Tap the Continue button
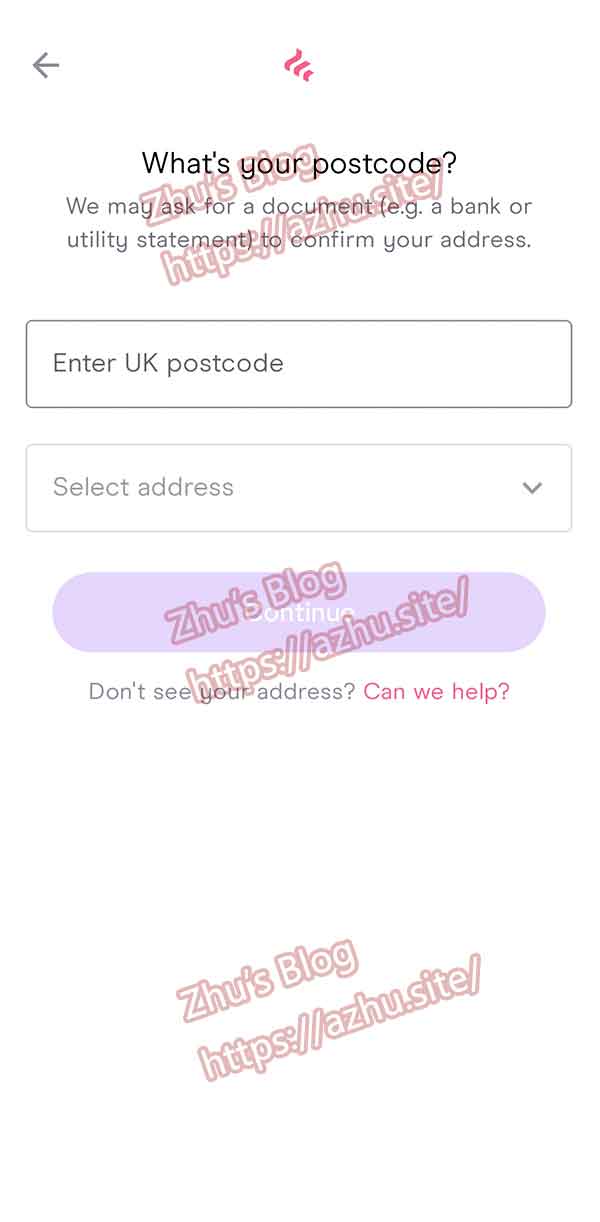Screen dimensions: 600x1222 point(298,612)
